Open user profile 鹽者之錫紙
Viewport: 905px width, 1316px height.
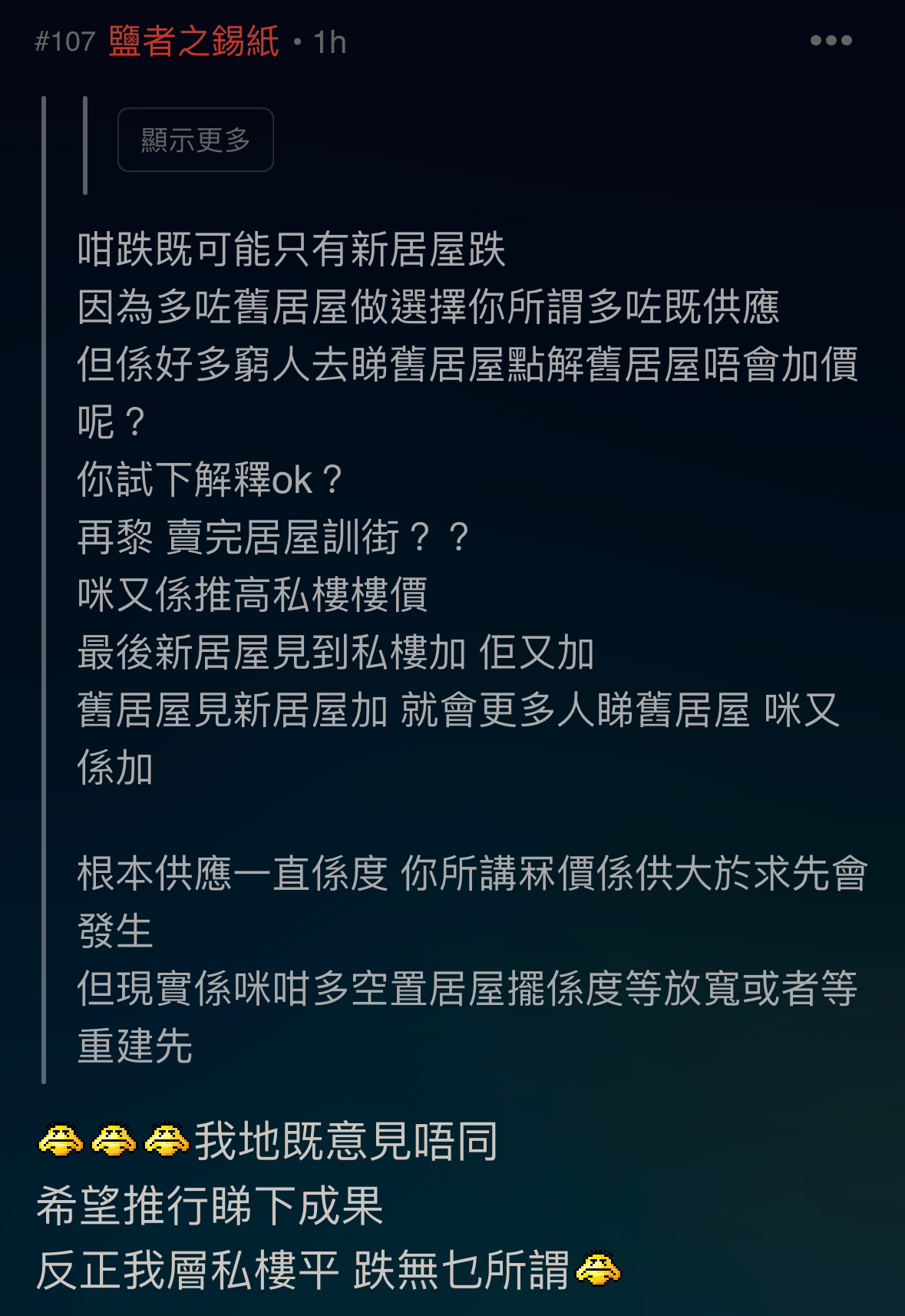[193, 41]
